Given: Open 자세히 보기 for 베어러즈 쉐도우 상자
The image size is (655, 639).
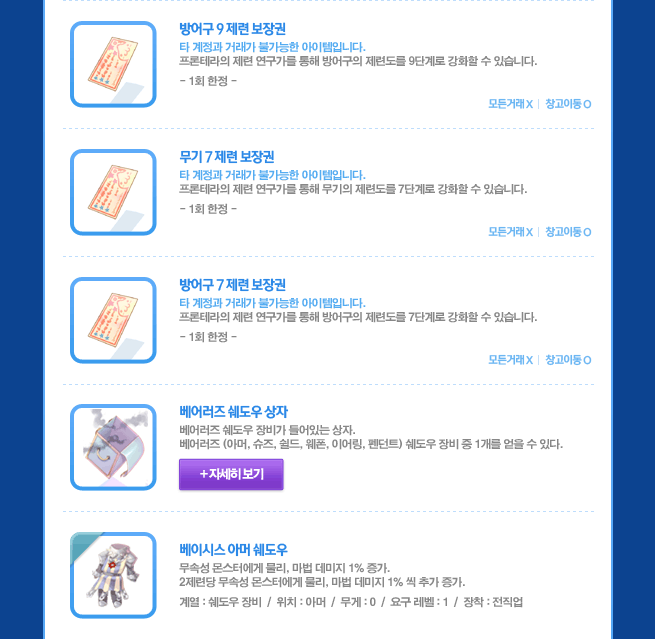Looking at the screenshot, I should [231, 474].
